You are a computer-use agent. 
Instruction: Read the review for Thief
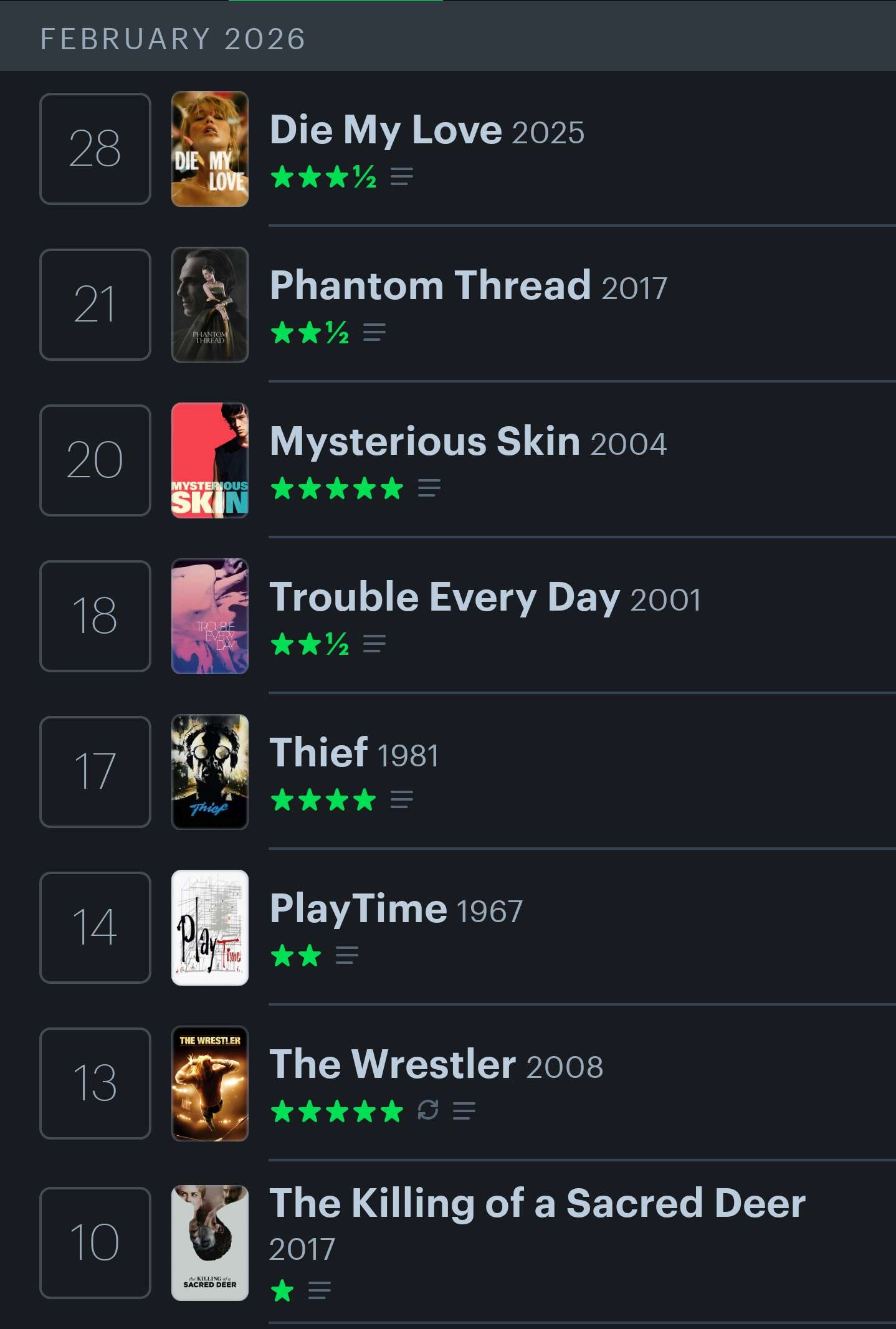tap(401, 799)
